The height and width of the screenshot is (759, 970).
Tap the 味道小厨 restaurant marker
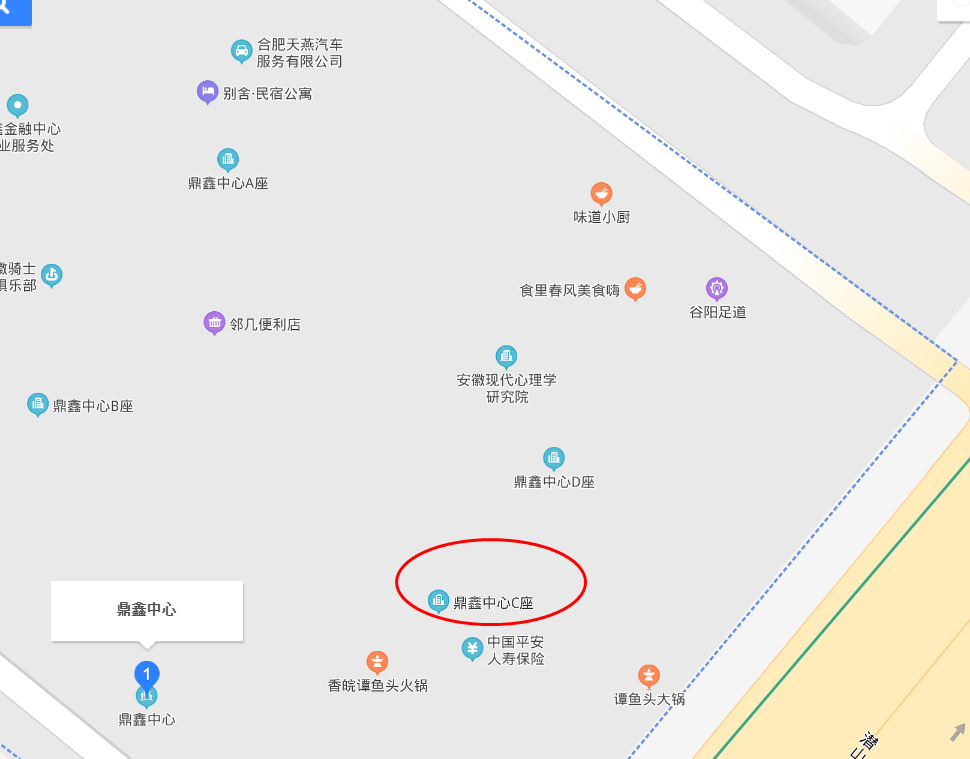(601, 193)
